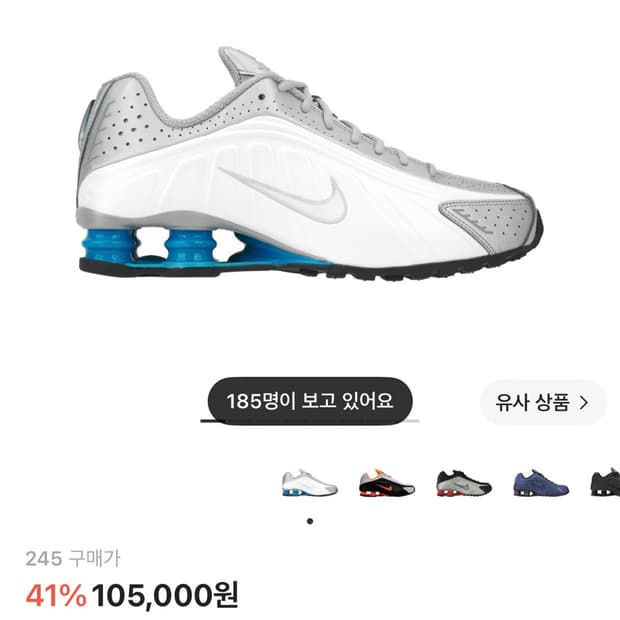The width and height of the screenshot is (620, 620).
Task: Select the navy blue shoe thumbnail
Action: pos(541,483)
